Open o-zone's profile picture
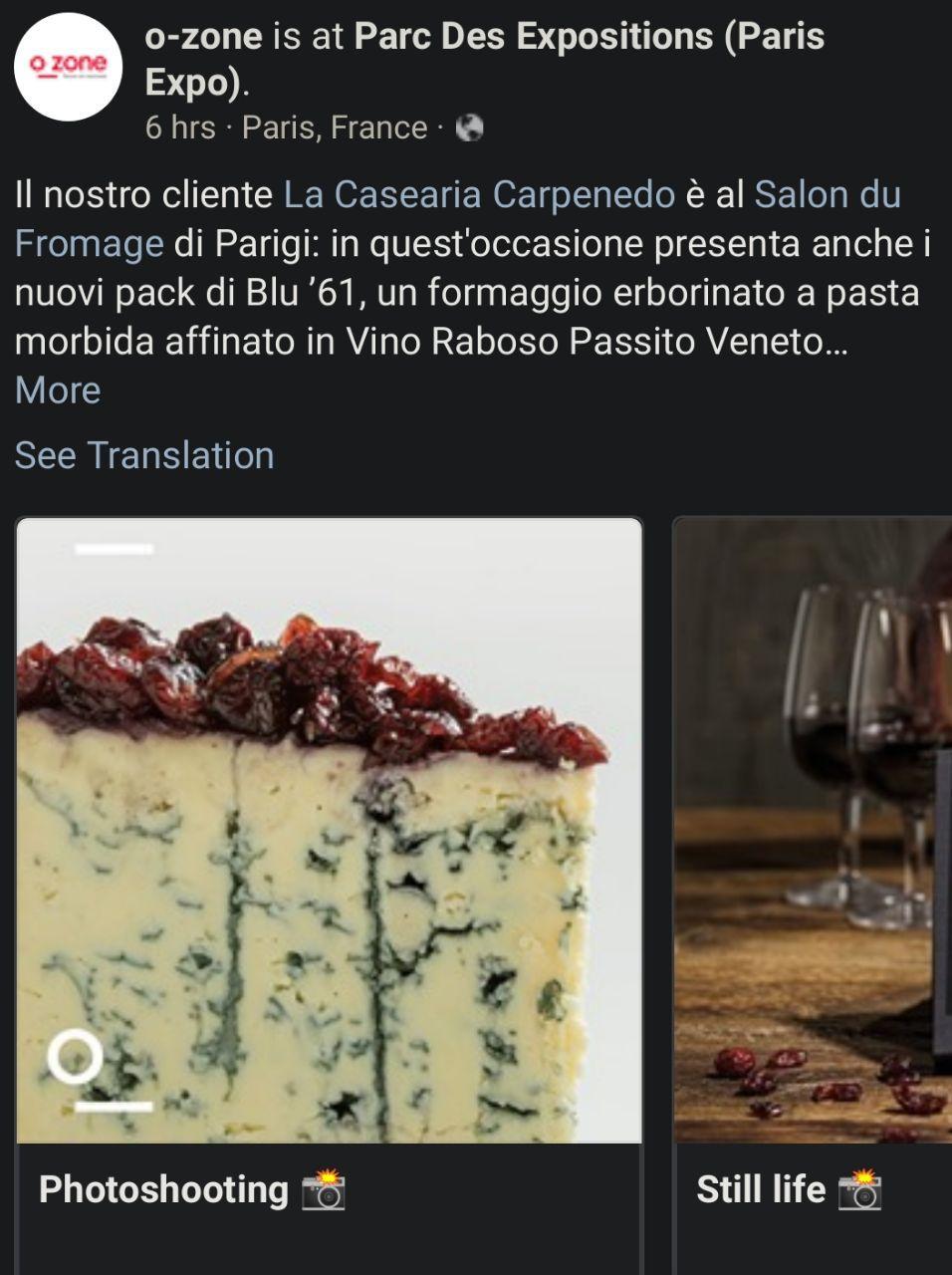 pyautogui.click(x=68, y=67)
